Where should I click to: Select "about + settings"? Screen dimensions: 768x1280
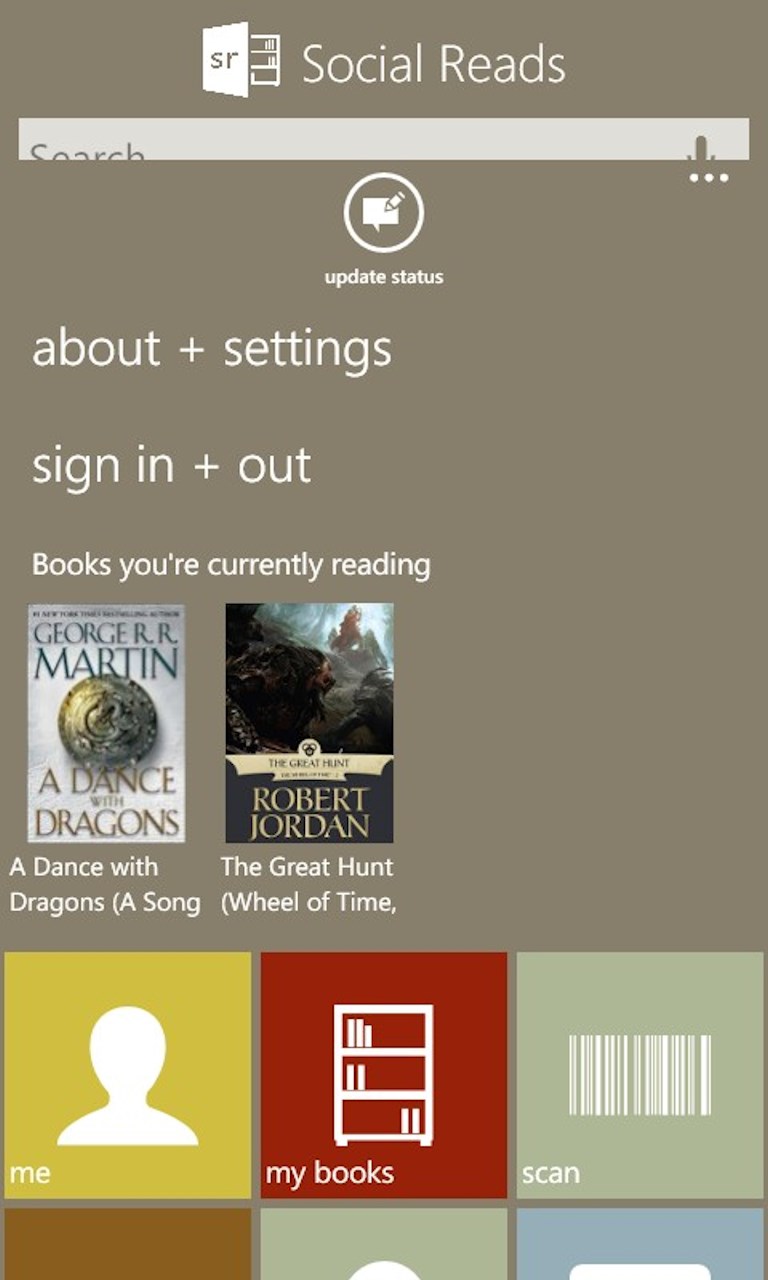click(212, 348)
